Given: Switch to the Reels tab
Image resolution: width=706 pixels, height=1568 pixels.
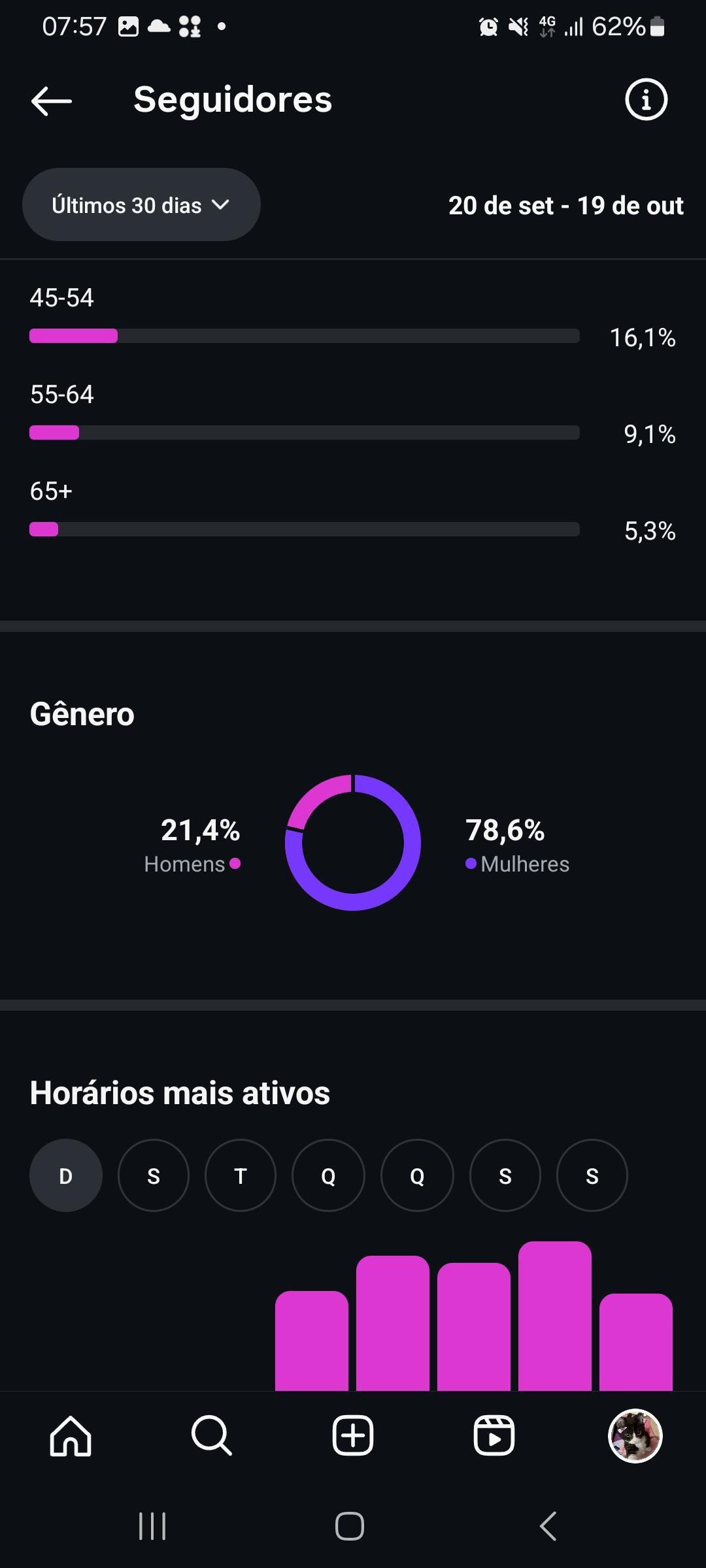Looking at the screenshot, I should click(x=494, y=1436).
